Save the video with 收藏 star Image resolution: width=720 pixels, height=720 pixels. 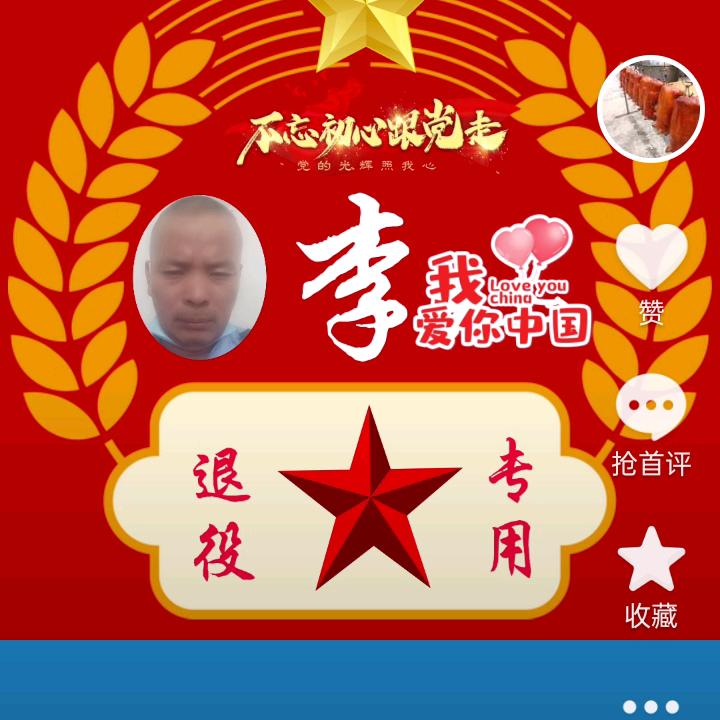click(x=651, y=560)
